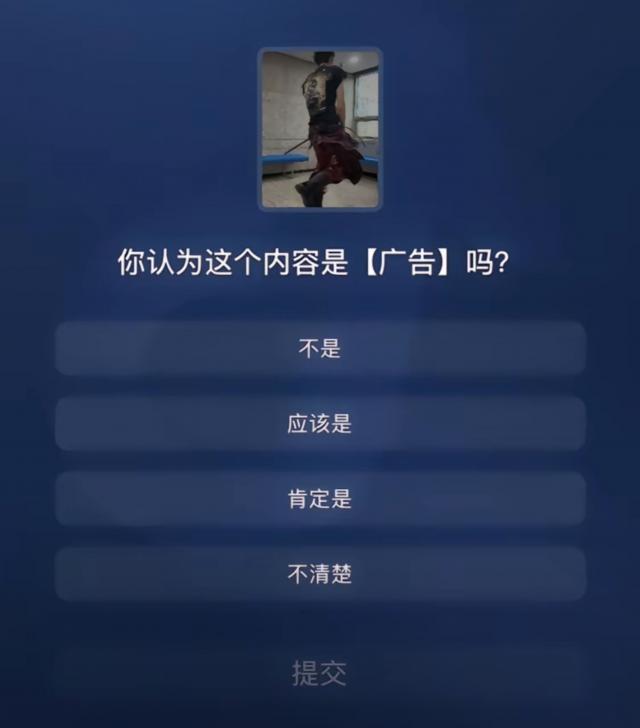Choose the 应该是 answer option
The height and width of the screenshot is (728, 640).
(320, 423)
